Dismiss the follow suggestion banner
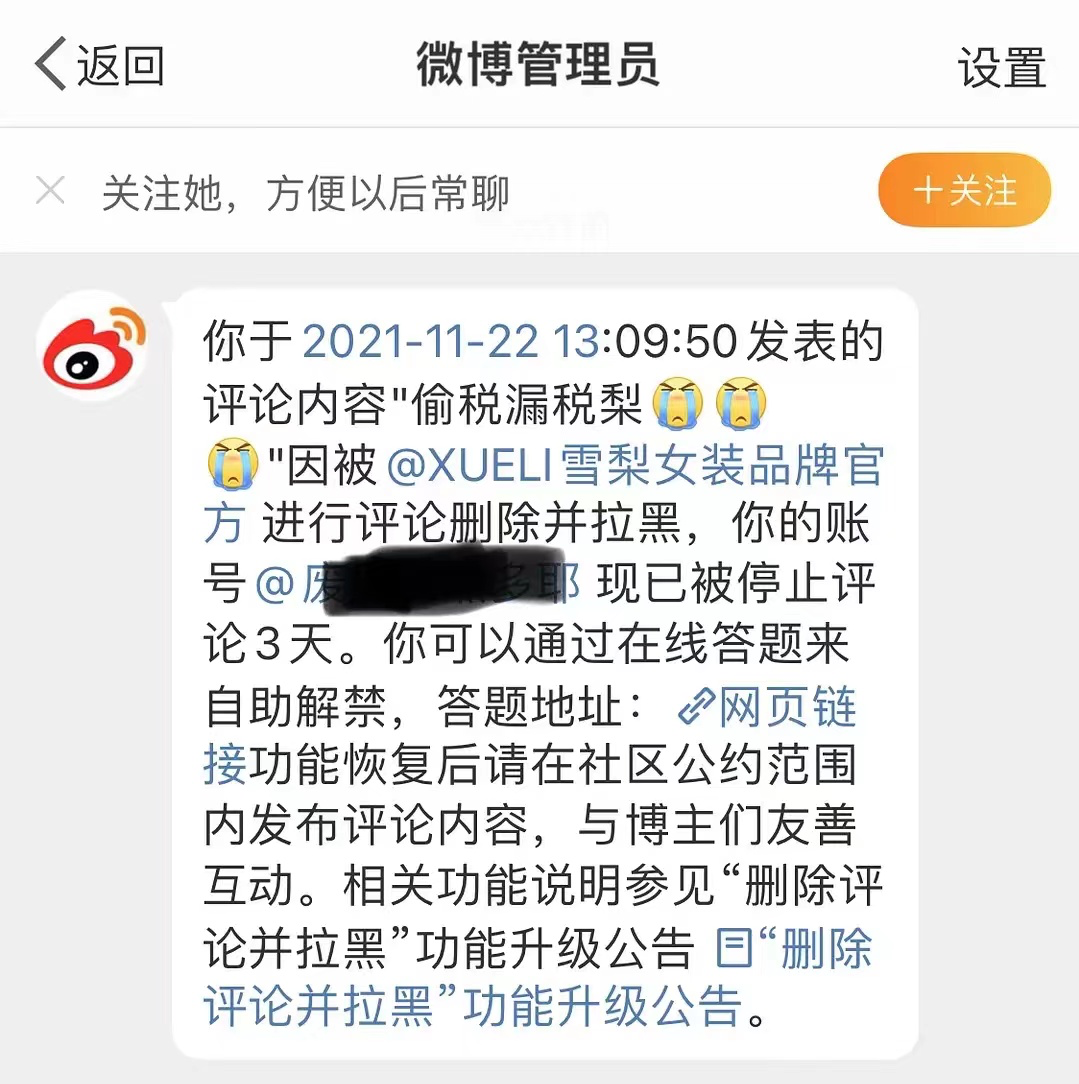1079x1084 pixels. pyautogui.click(x=50, y=190)
